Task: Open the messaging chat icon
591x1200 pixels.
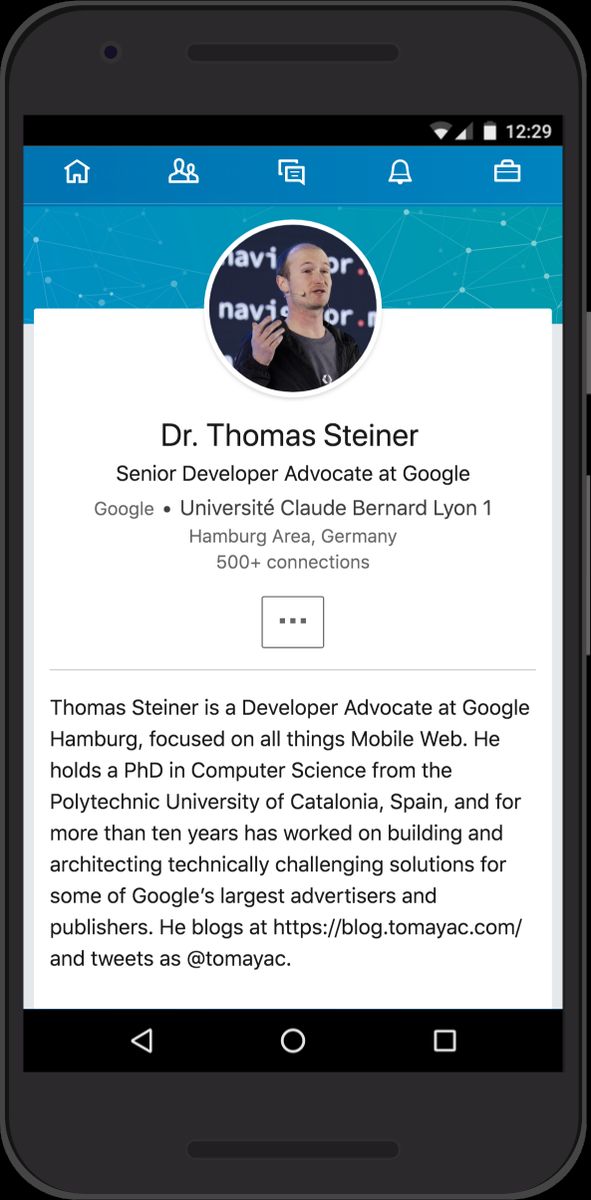Action: click(x=292, y=172)
